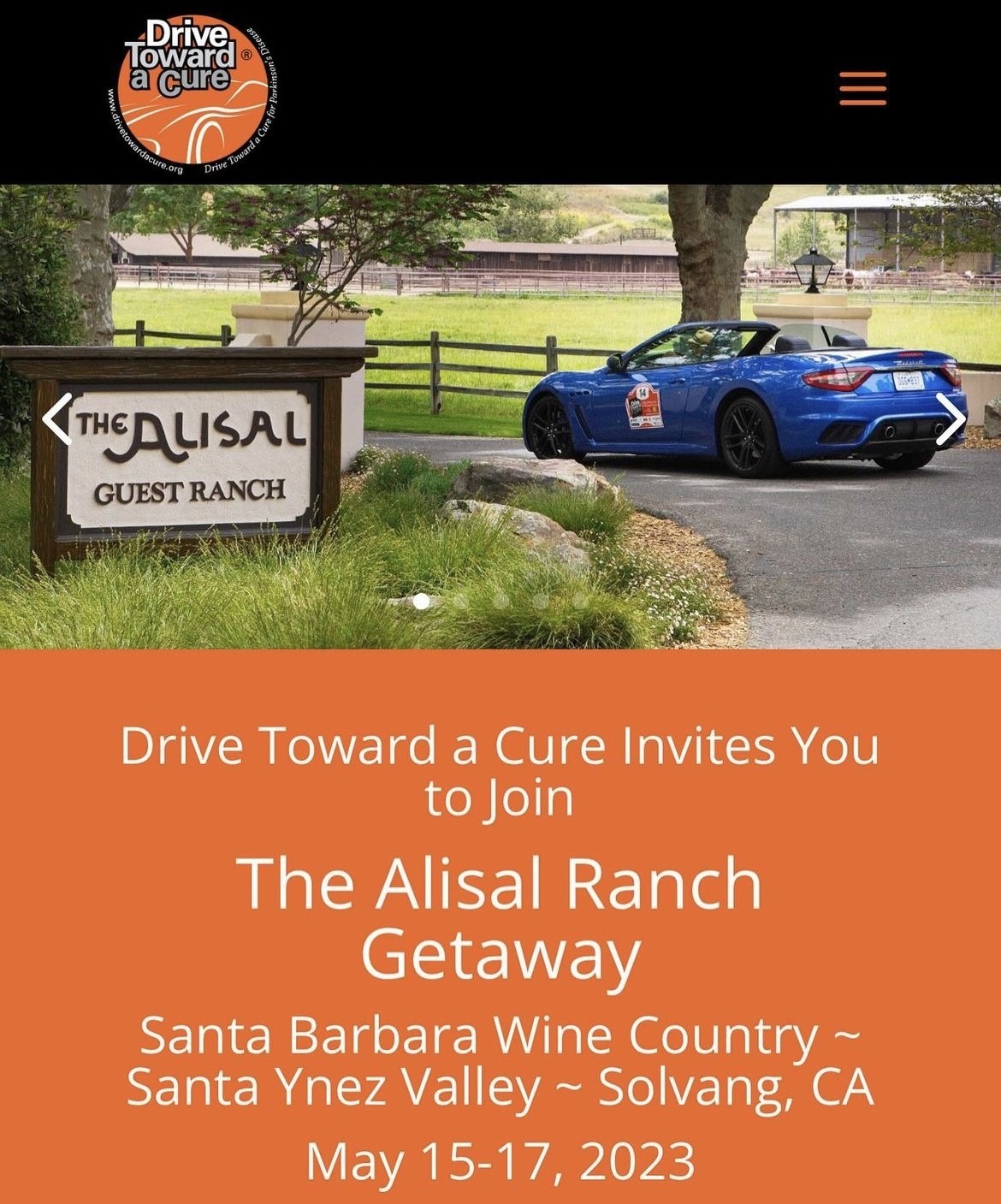Show the previous carousel slide
Image resolution: width=1001 pixels, height=1204 pixels.
[57, 419]
